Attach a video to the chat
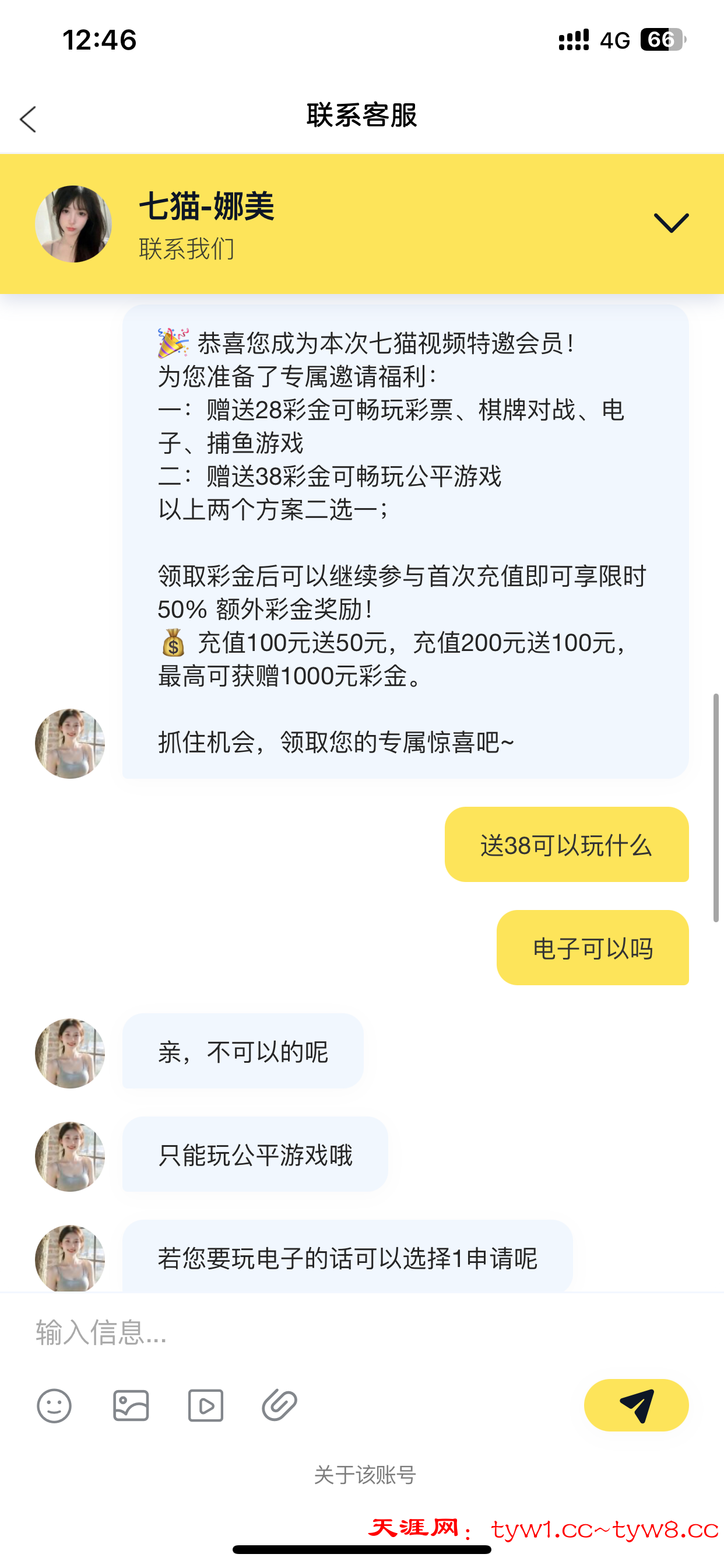 (206, 1405)
